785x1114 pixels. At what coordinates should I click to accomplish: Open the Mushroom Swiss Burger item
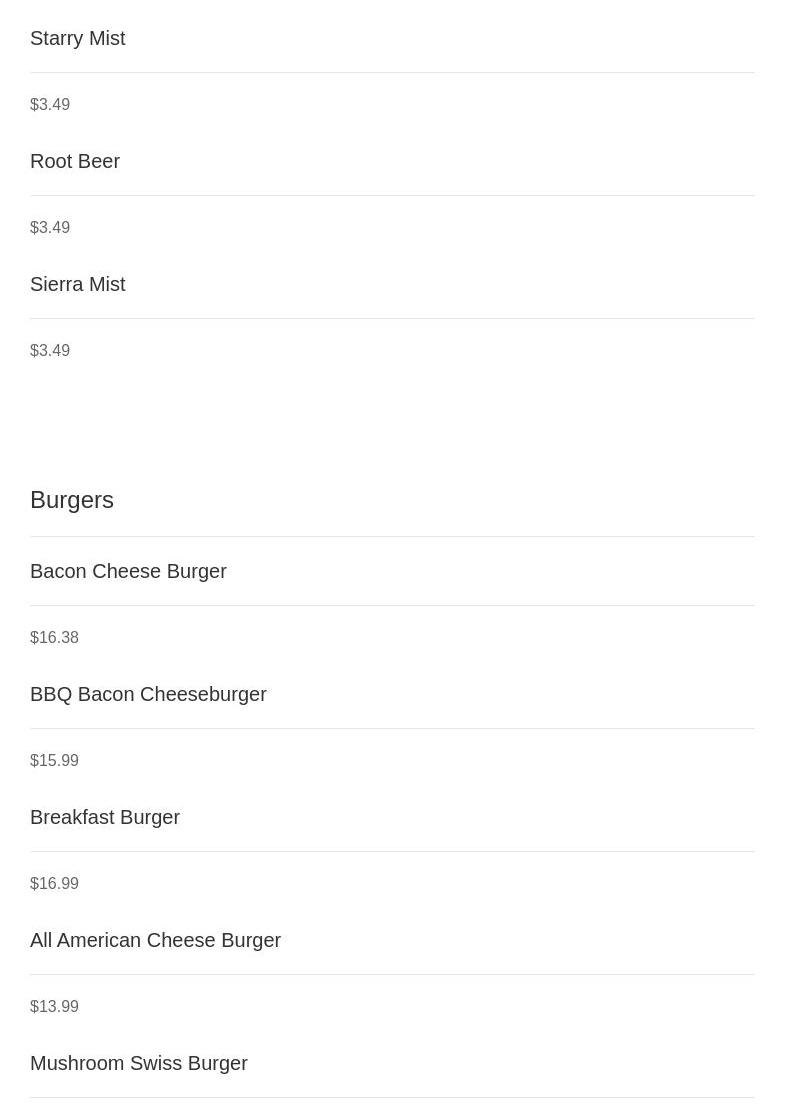[139, 1063]
